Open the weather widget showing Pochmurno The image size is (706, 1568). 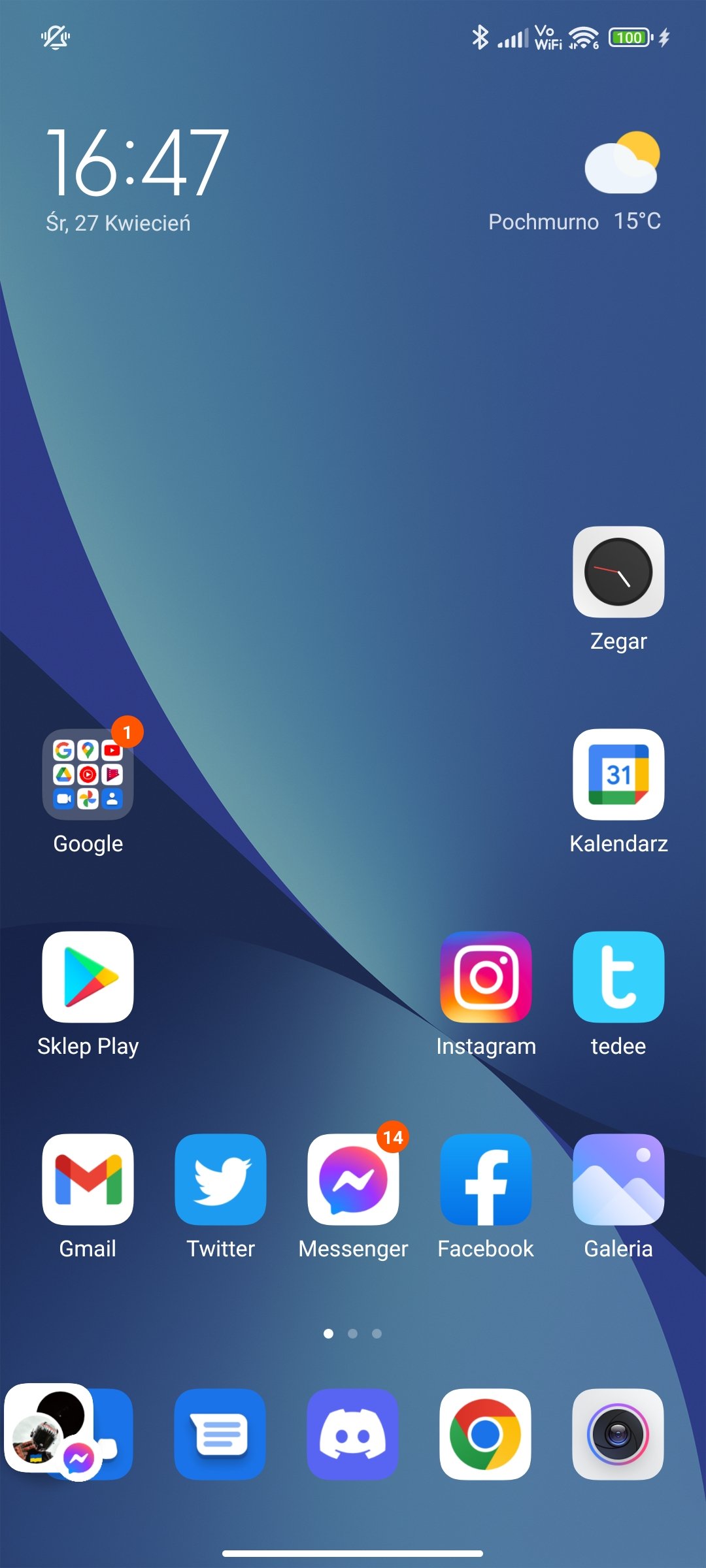pos(575,183)
